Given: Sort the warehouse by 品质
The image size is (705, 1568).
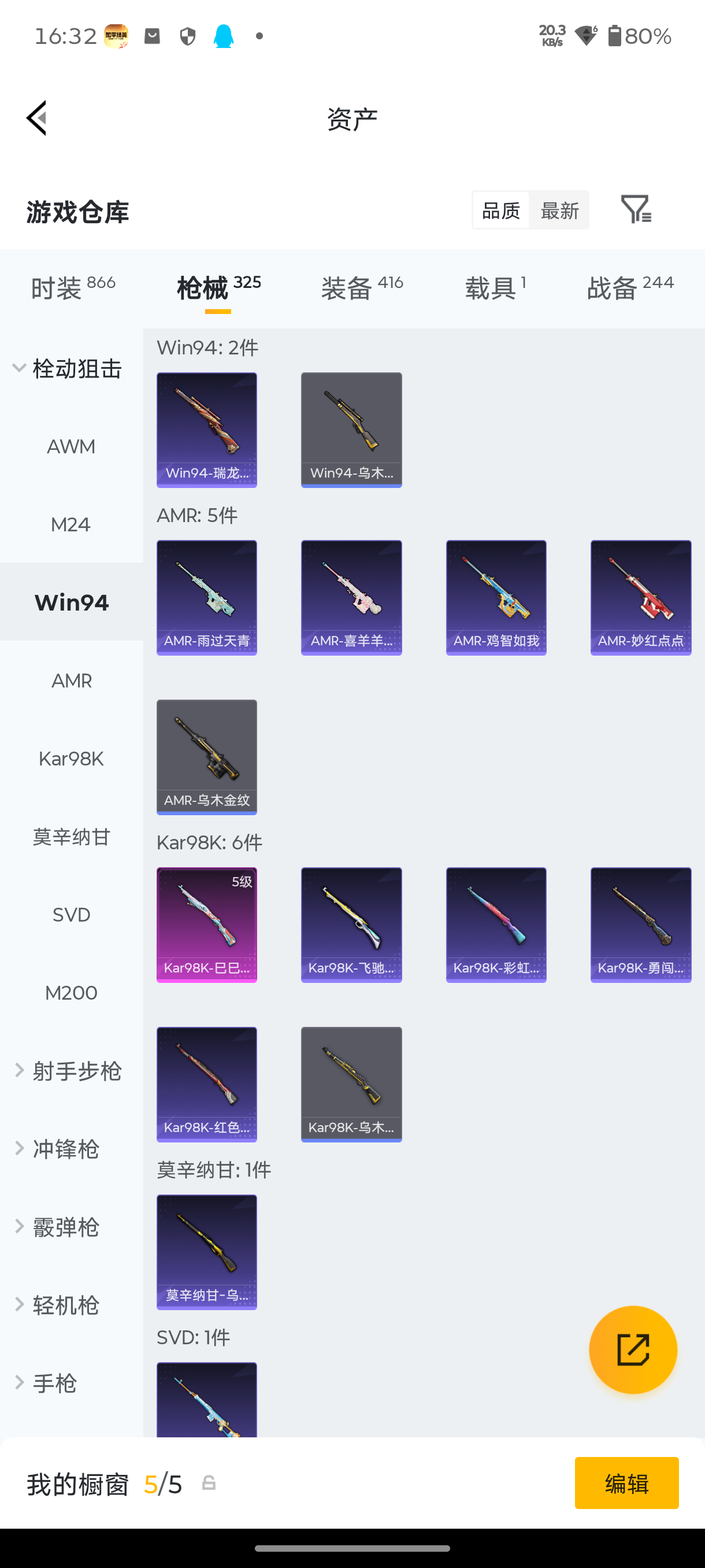Looking at the screenshot, I should tap(501, 210).
